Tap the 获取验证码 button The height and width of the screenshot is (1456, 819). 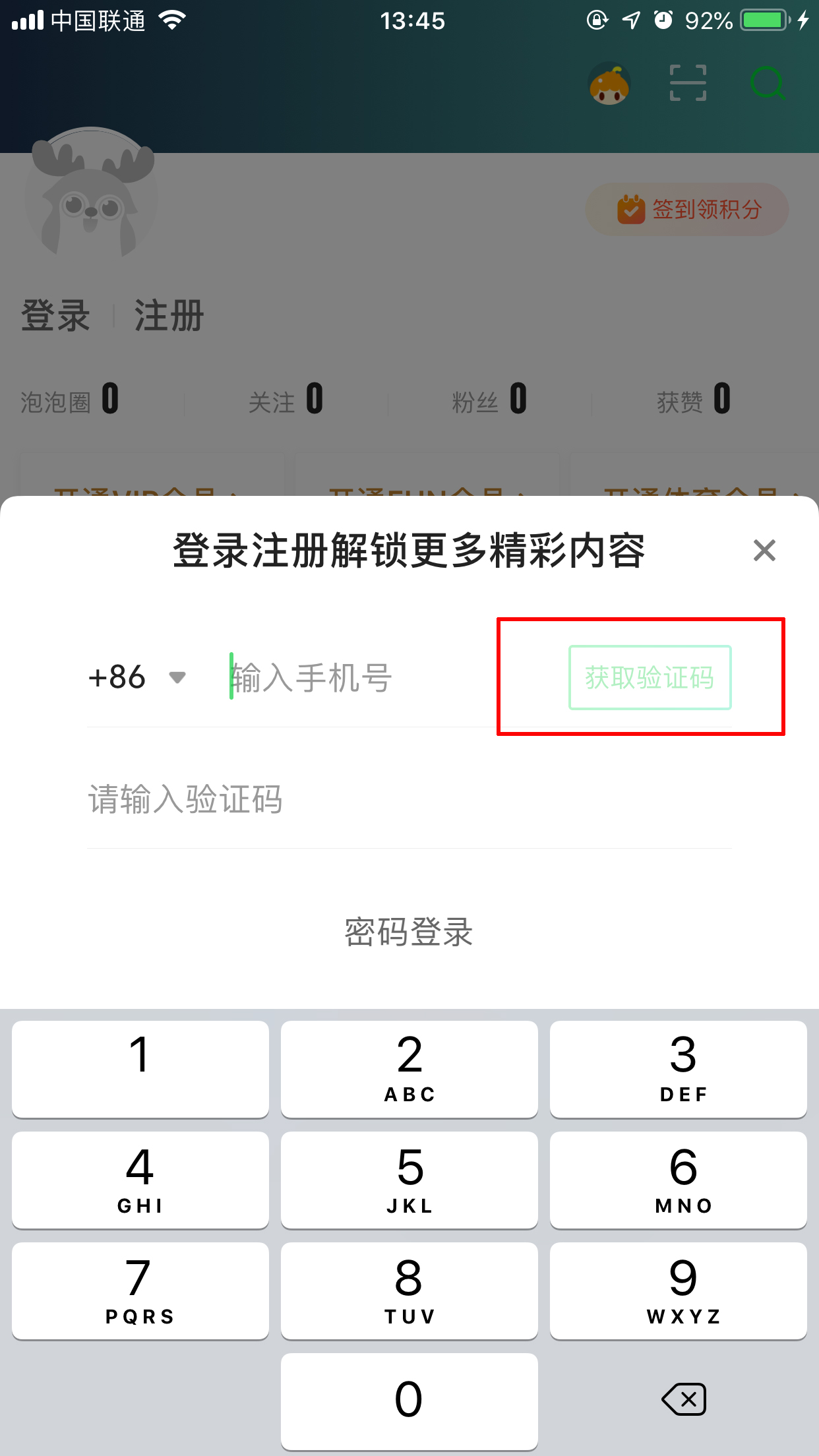click(x=650, y=677)
